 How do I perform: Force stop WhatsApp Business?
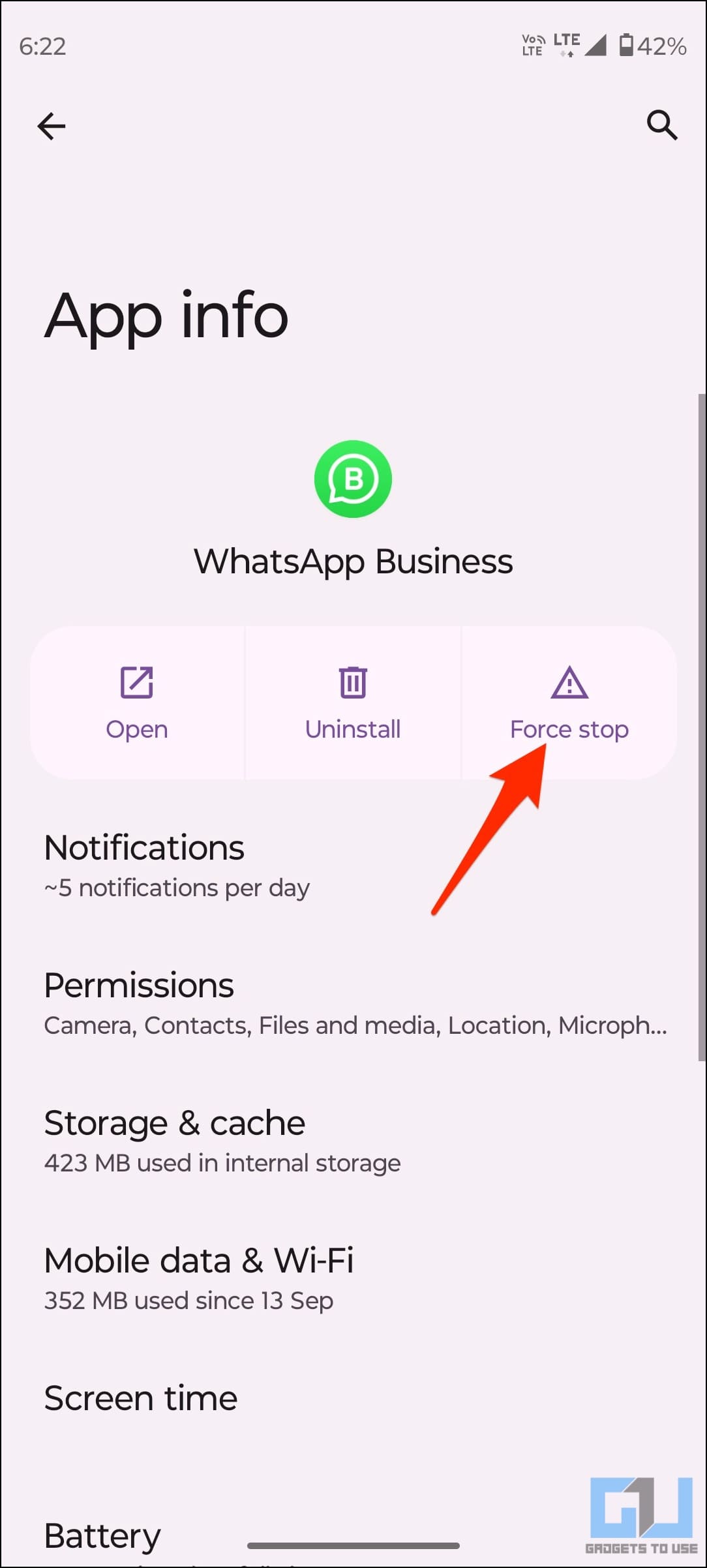click(569, 702)
